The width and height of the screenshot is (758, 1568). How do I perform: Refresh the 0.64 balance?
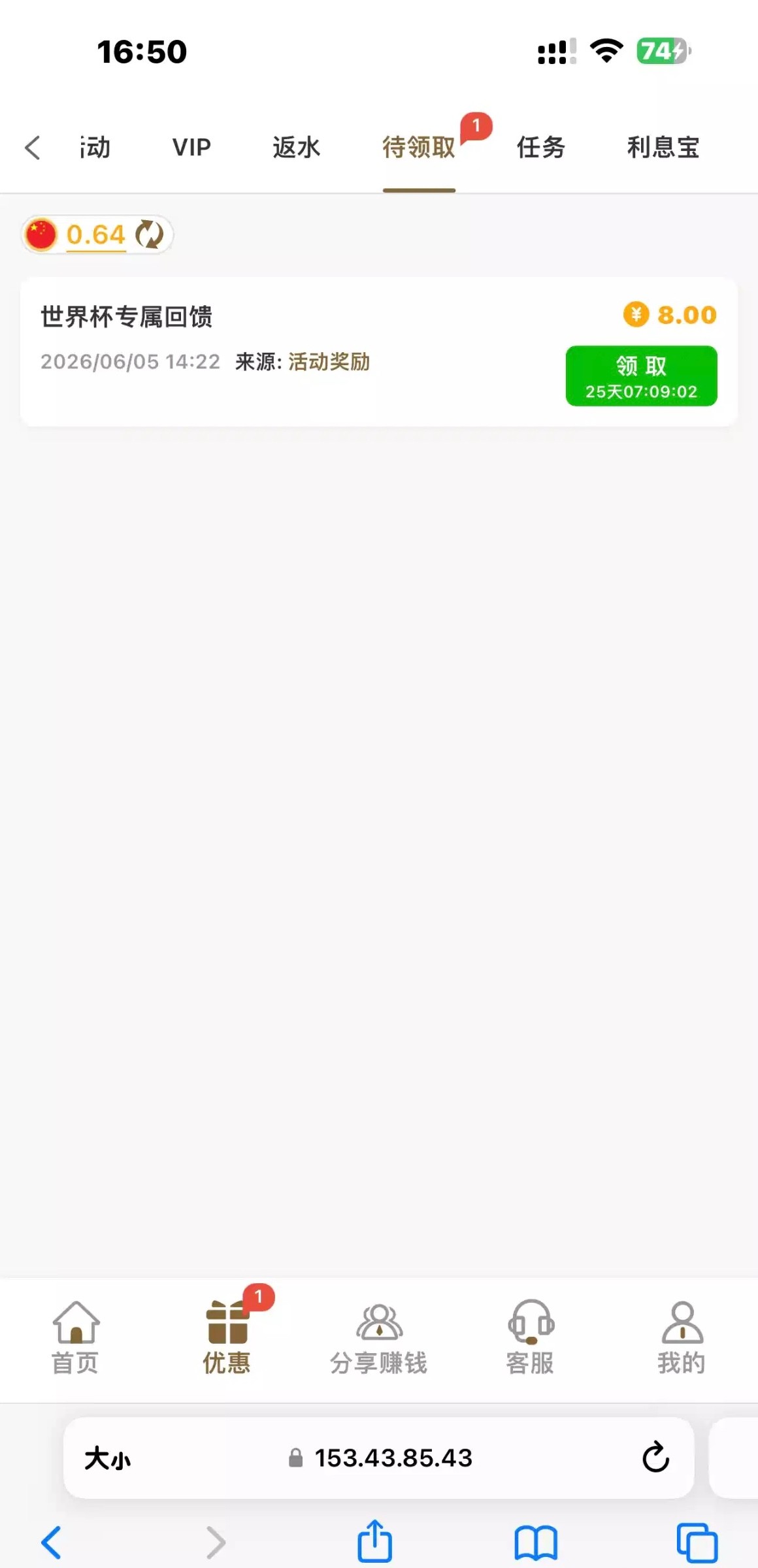click(150, 235)
